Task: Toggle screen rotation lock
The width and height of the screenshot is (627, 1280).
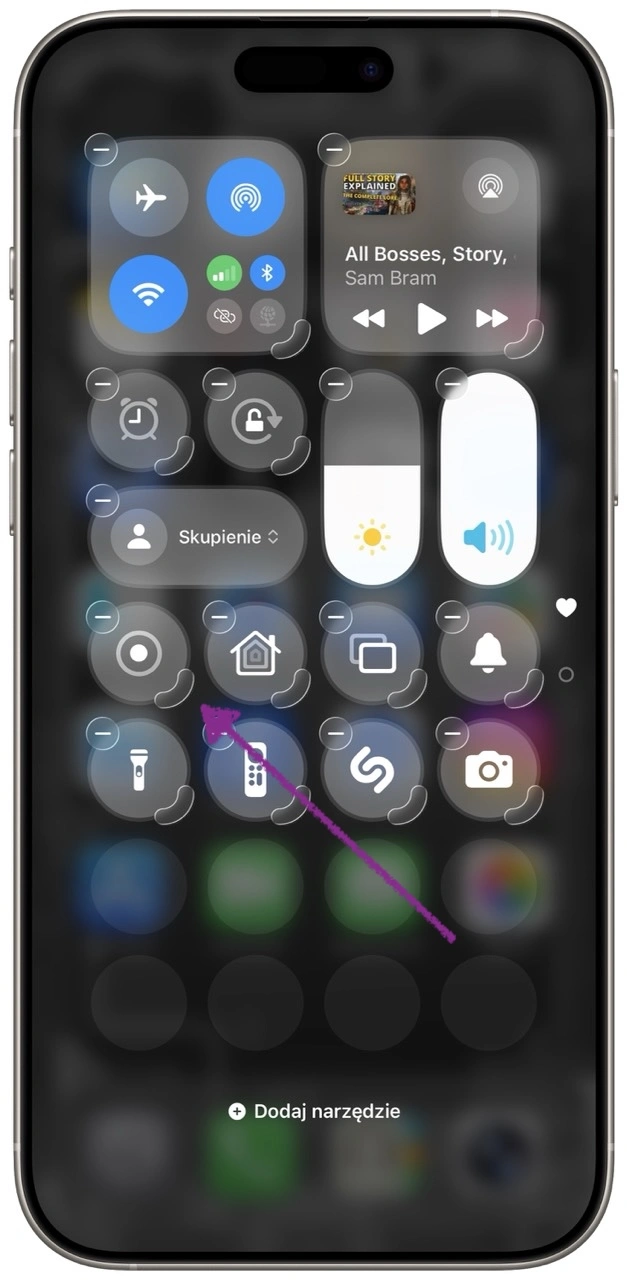Action: [255, 421]
